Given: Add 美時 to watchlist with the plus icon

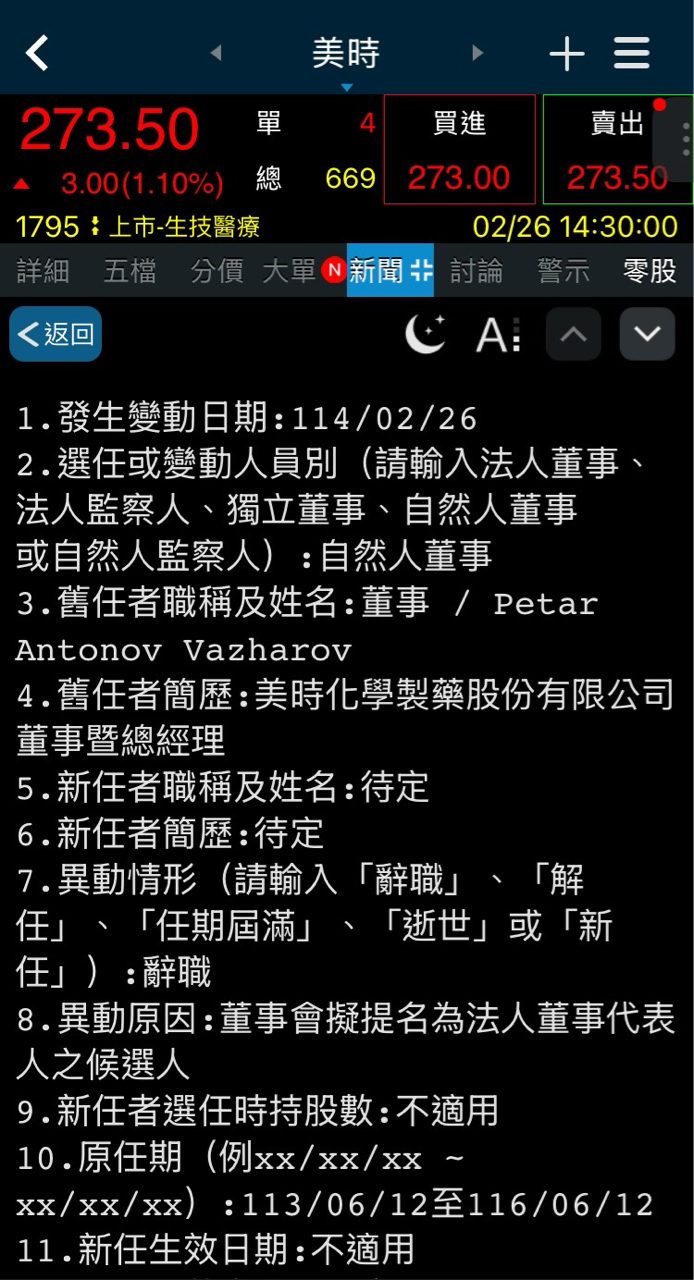Looking at the screenshot, I should [x=567, y=53].
